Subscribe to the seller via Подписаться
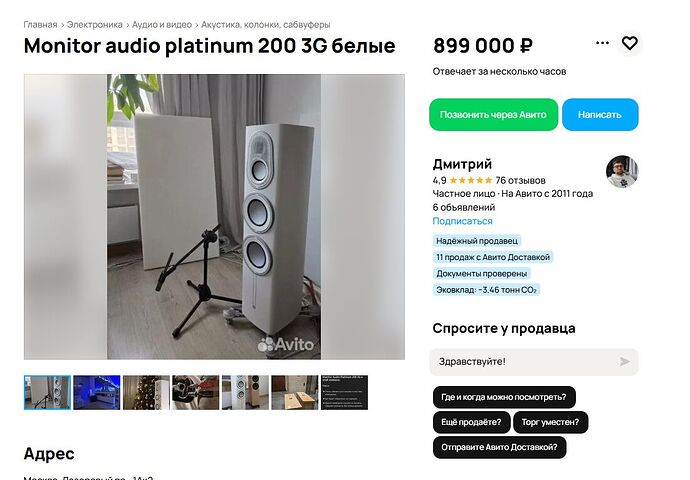The image size is (690, 480). 462,221
